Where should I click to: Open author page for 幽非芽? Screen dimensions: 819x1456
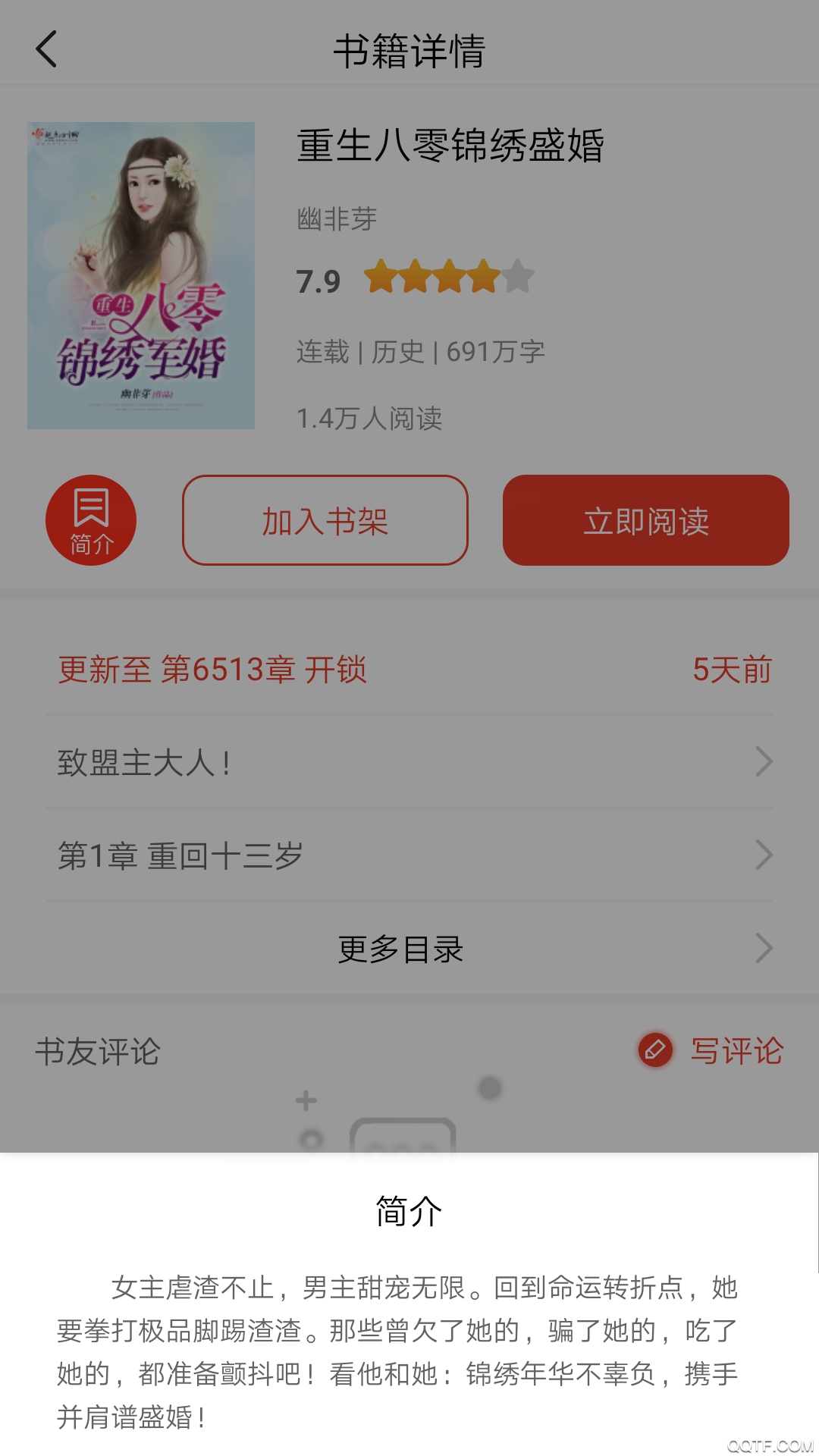(336, 218)
